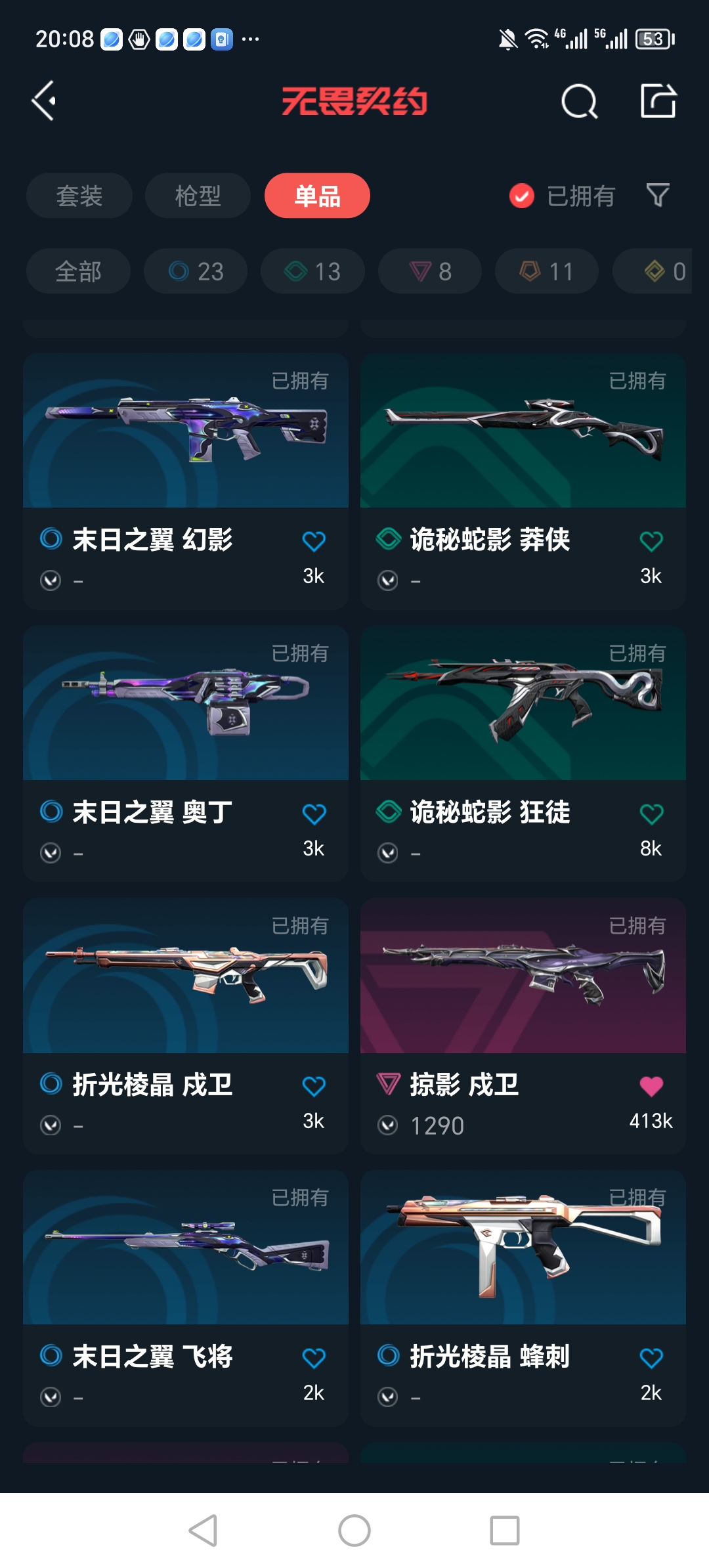Filter by the pink tier chip showing 8
Screen dimensions: 709x1568
pos(430,271)
